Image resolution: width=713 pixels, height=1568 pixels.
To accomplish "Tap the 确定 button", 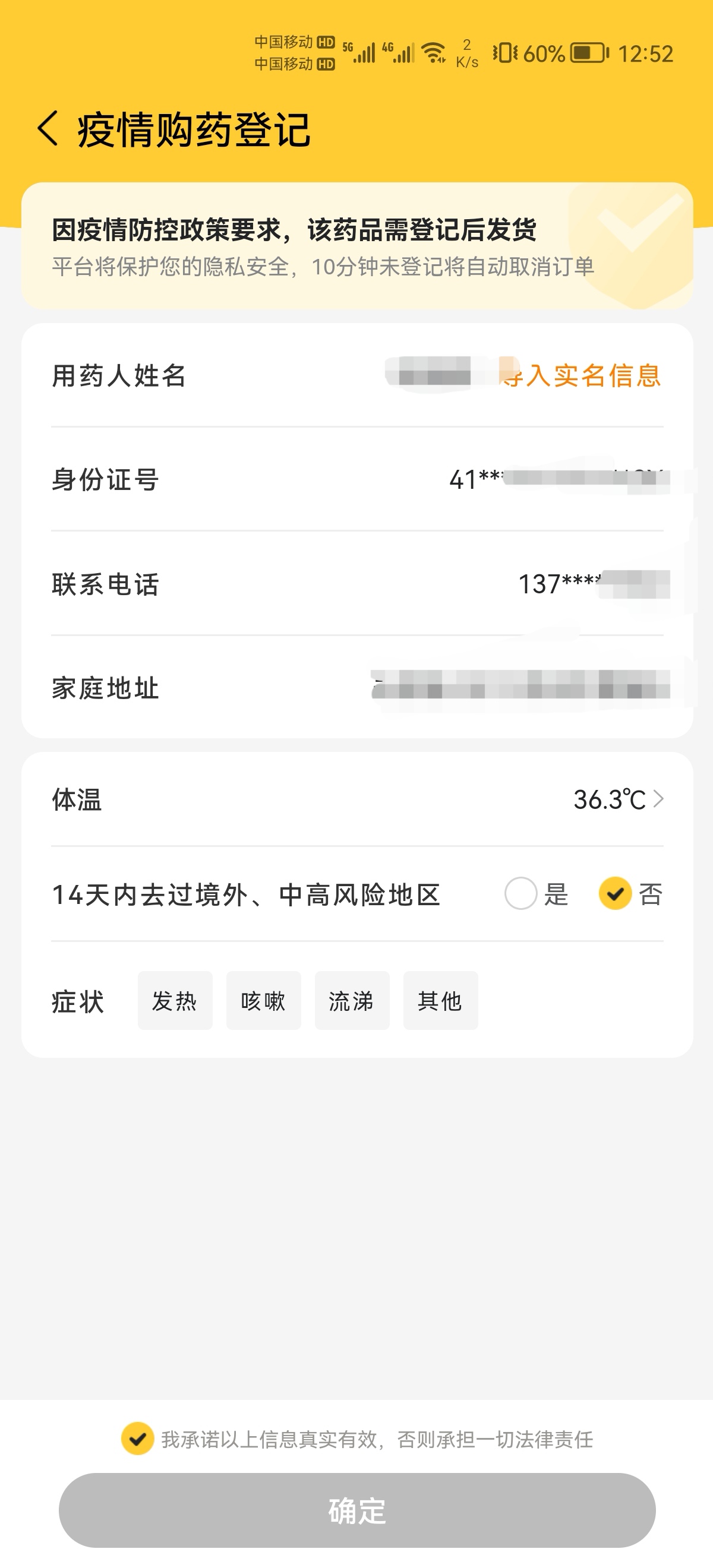I will point(357,1510).
